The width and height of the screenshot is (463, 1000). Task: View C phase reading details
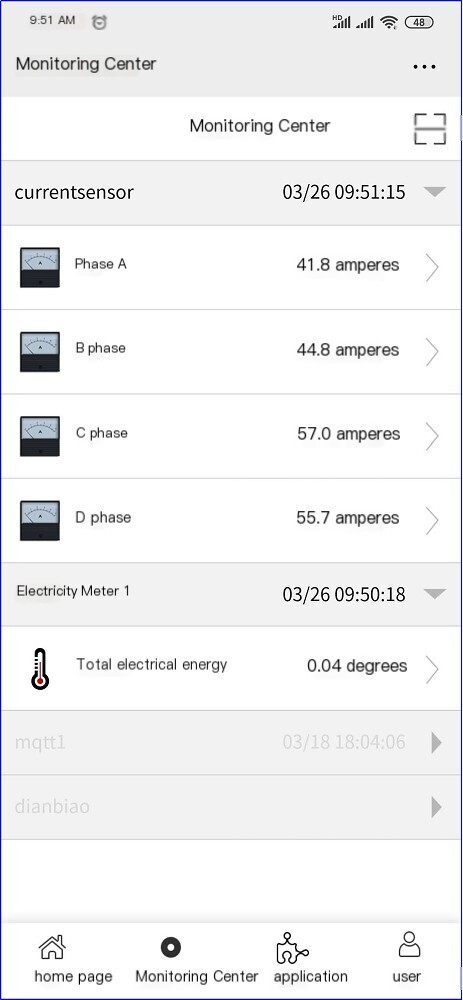232,436
